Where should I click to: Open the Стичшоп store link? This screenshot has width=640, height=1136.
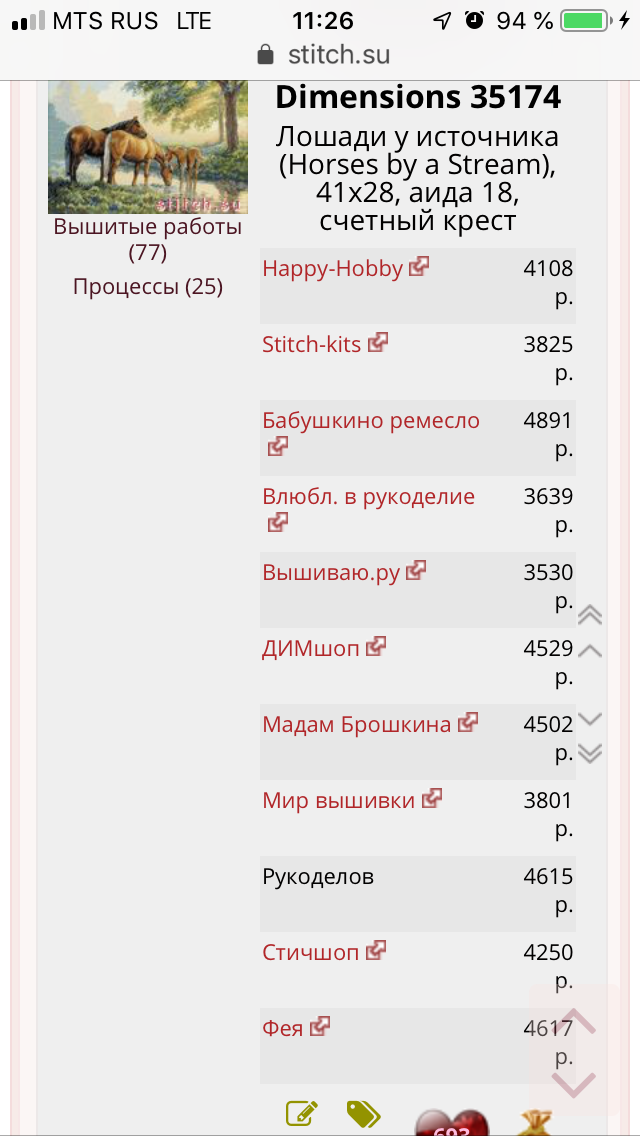tap(311, 952)
